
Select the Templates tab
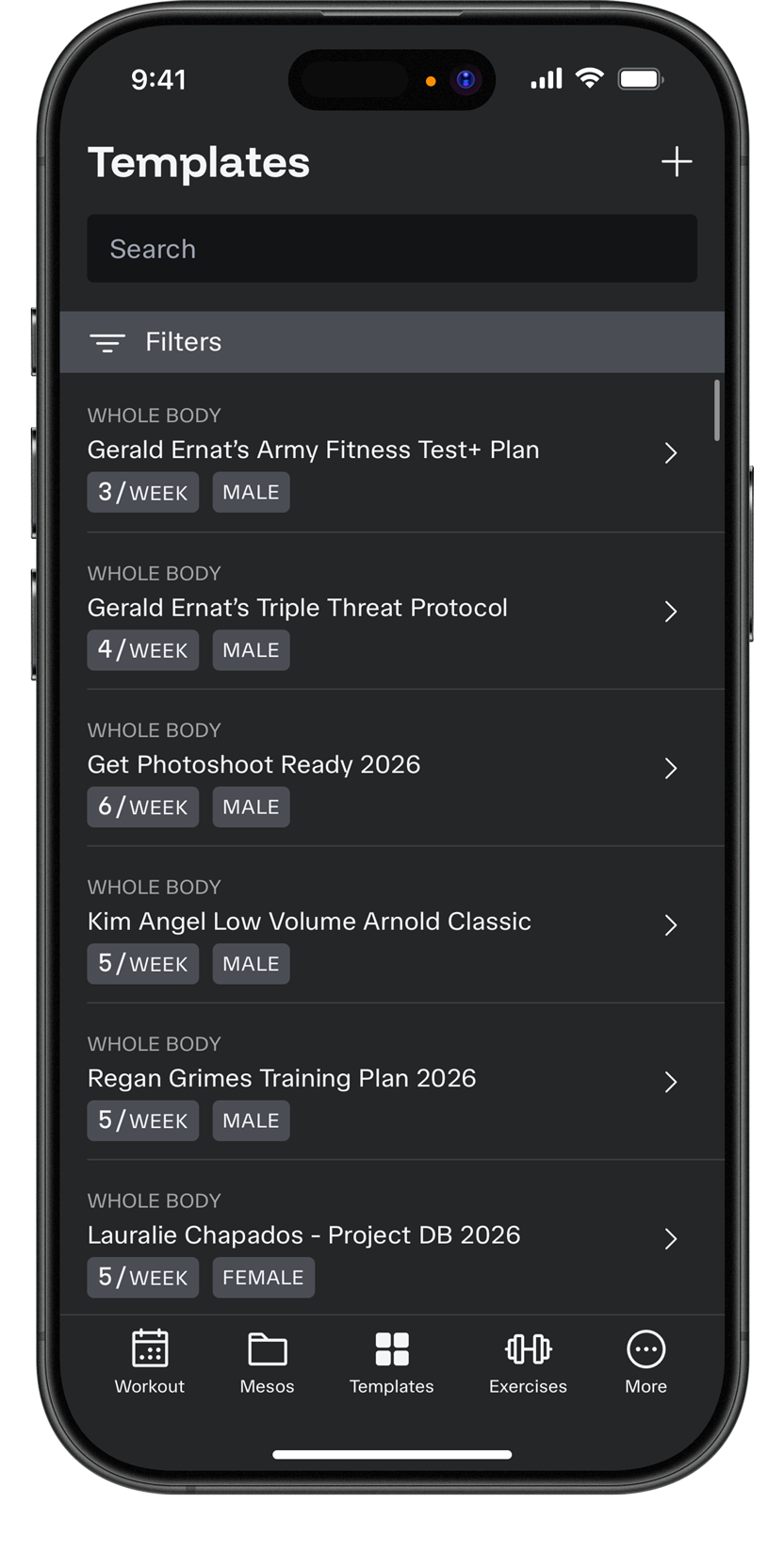pyautogui.click(x=391, y=1362)
